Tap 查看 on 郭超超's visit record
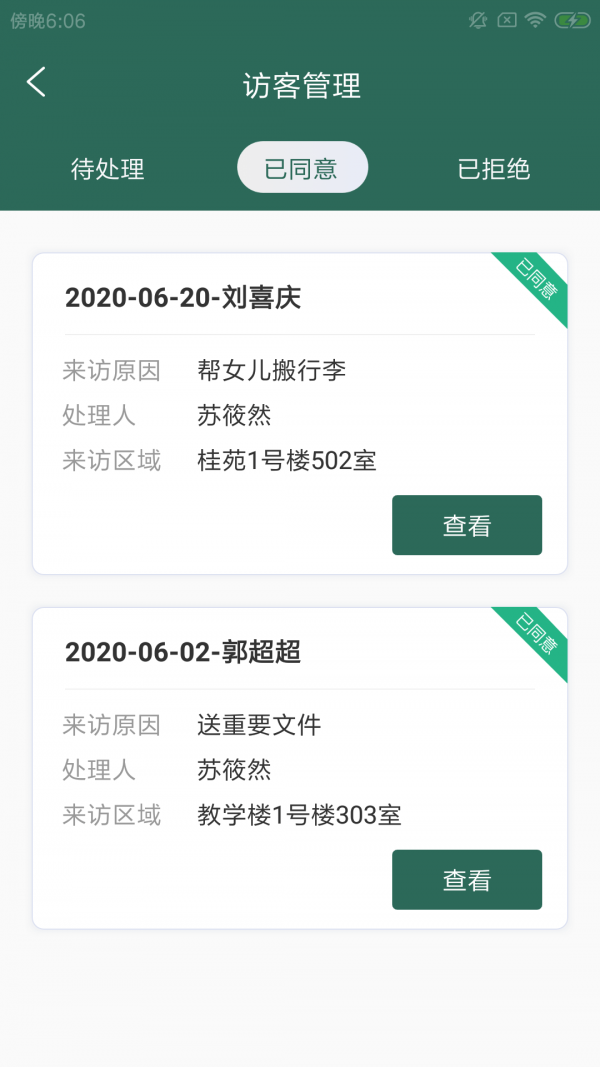The height and width of the screenshot is (1067, 600). [x=466, y=880]
